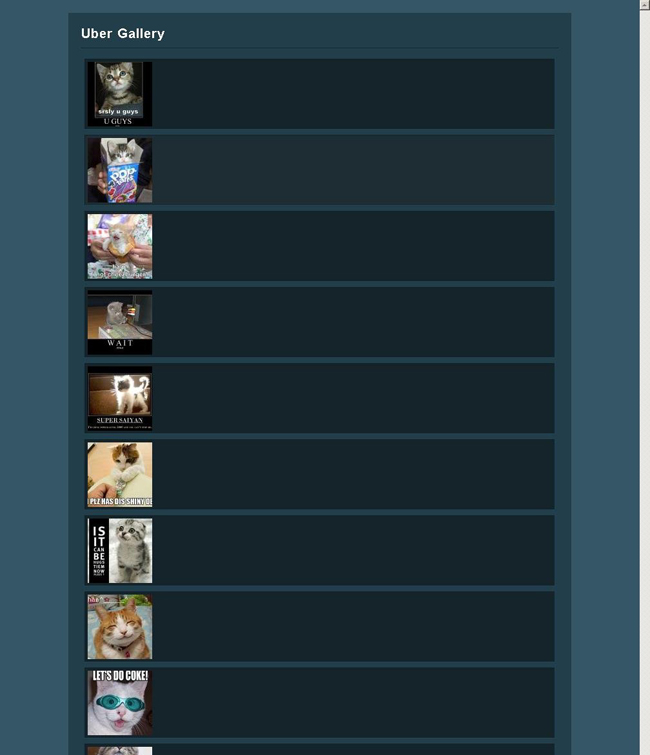Open the 'Super Saiyan' glowing cats image
The height and width of the screenshot is (755, 650).
click(x=120, y=398)
